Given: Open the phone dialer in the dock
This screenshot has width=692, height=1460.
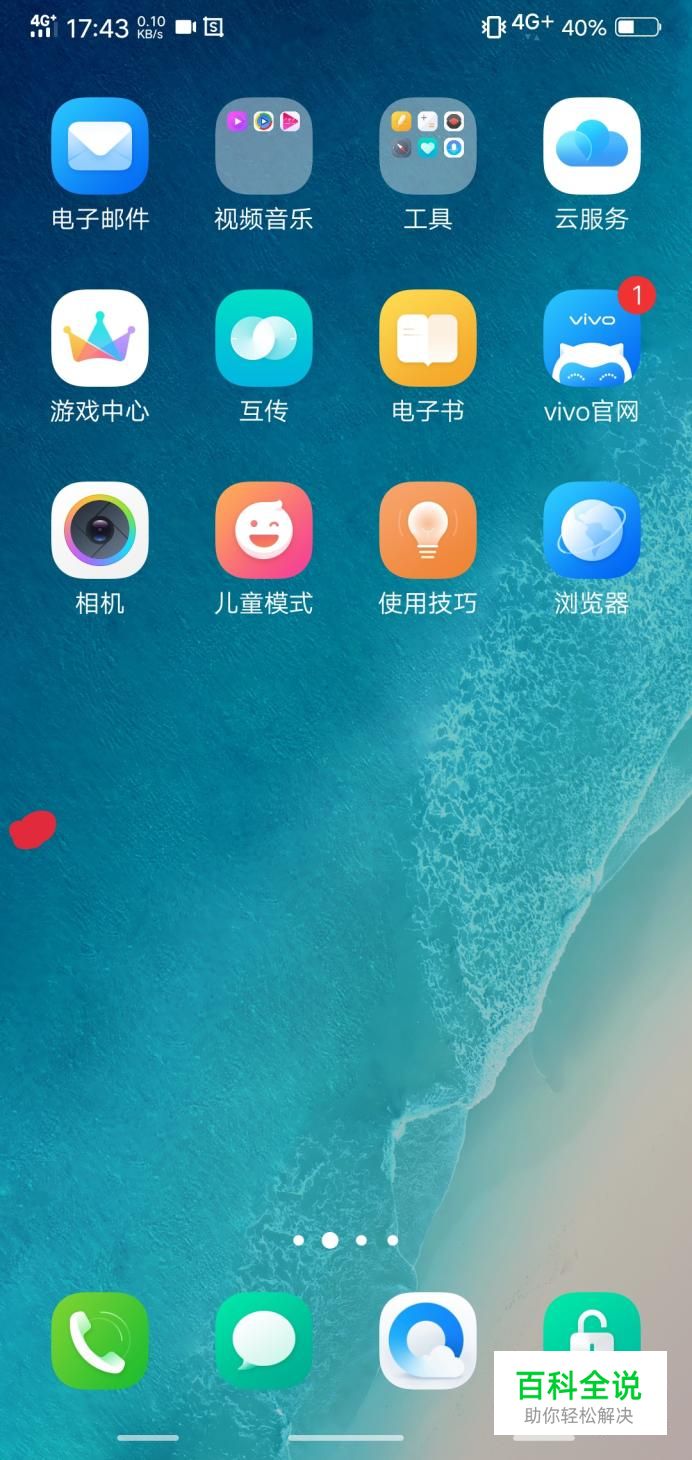Looking at the screenshot, I should click(100, 1340).
